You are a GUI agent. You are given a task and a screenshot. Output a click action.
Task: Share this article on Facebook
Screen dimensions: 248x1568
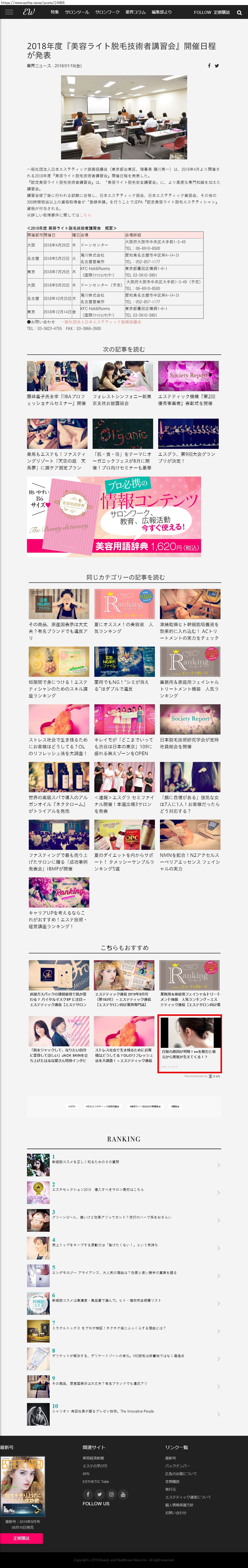coord(209,66)
